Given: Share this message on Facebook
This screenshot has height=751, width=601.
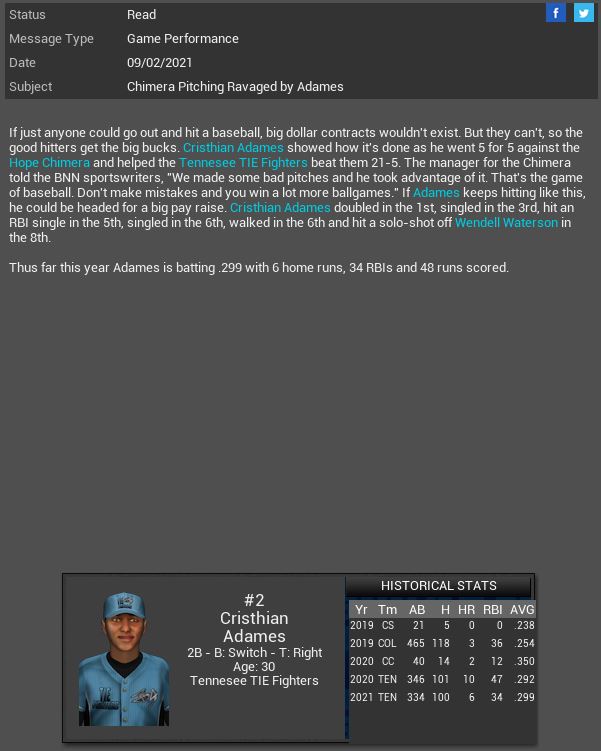Looking at the screenshot, I should 556,13.
